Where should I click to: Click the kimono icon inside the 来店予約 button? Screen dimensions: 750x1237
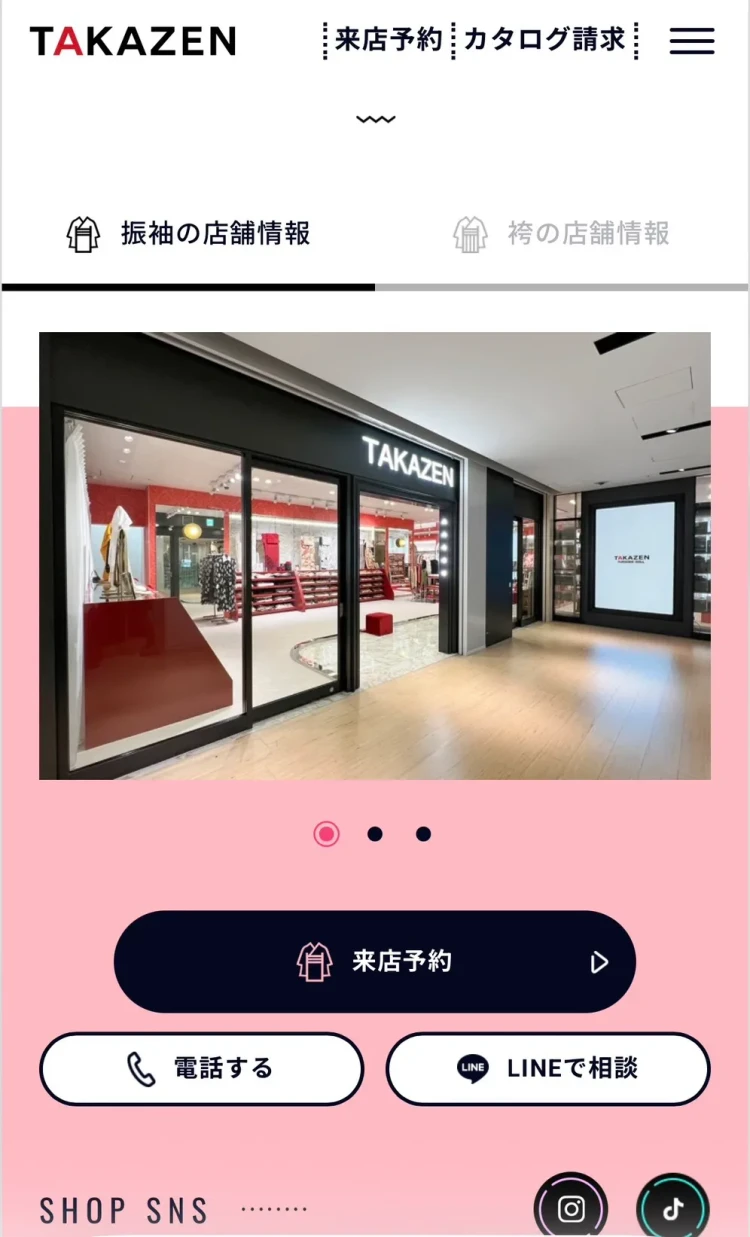(315, 961)
